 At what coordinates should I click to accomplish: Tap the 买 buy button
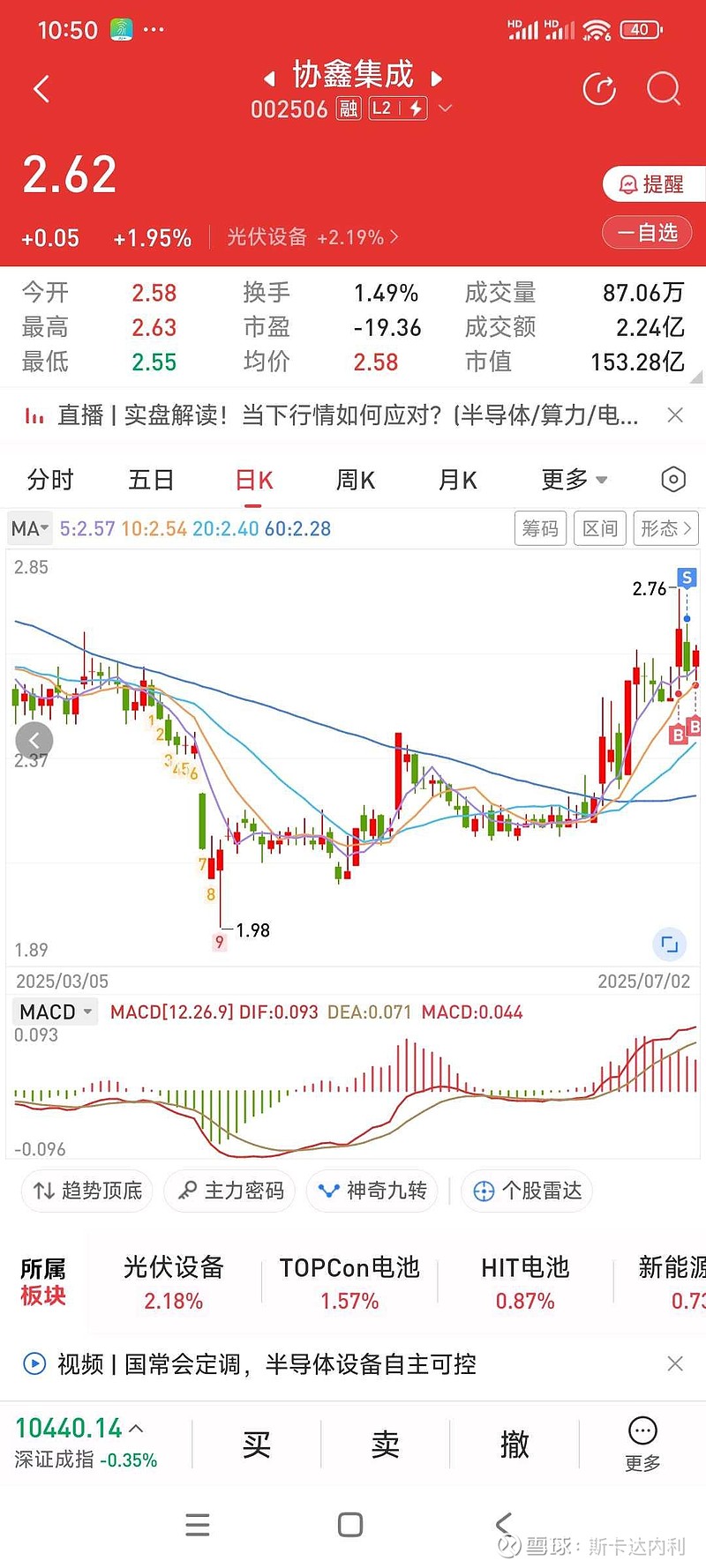(x=256, y=1445)
